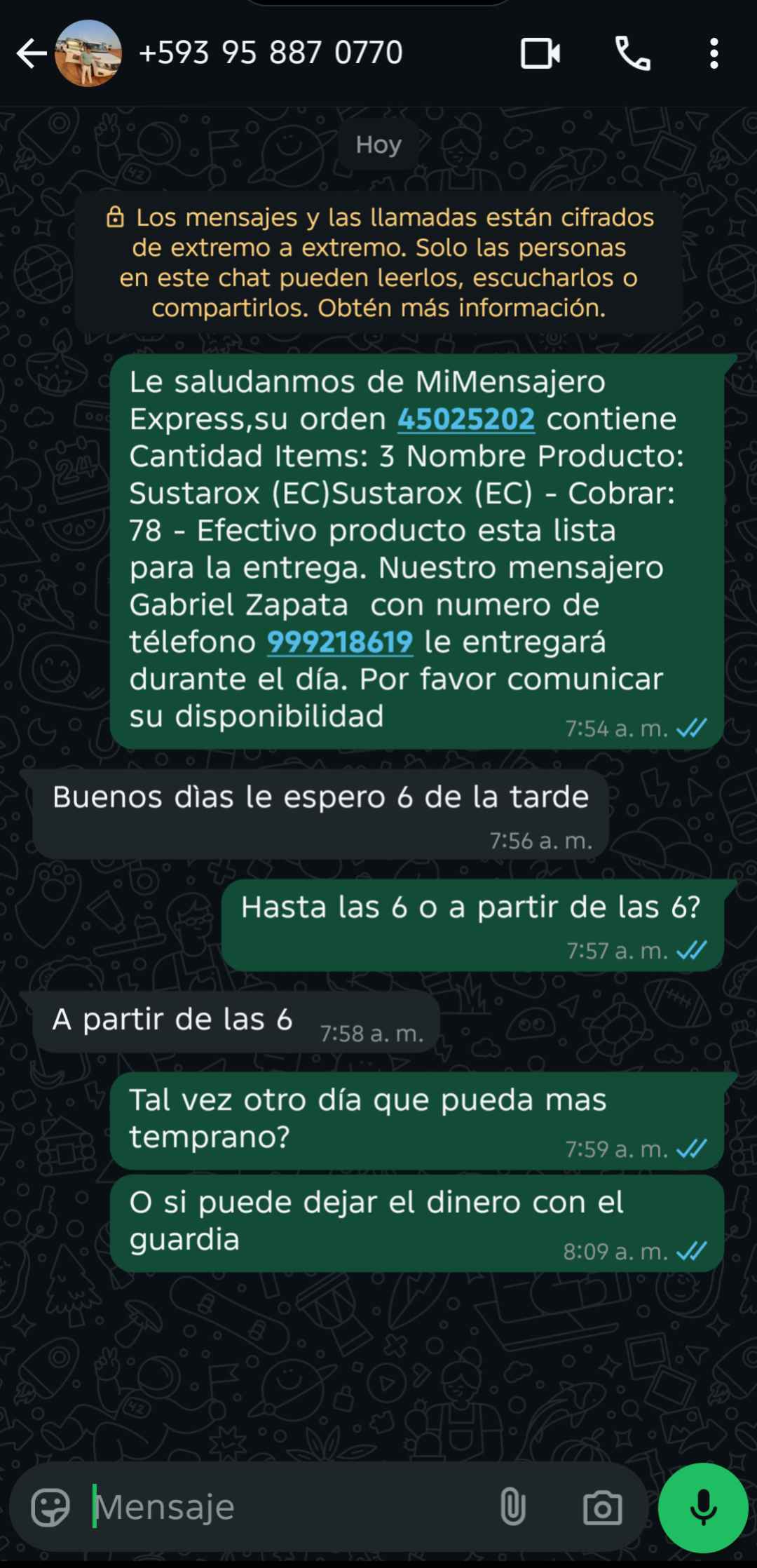This screenshot has width=757, height=1568.
Task: Tap order number 45025202 link
Action: tap(466, 419)
